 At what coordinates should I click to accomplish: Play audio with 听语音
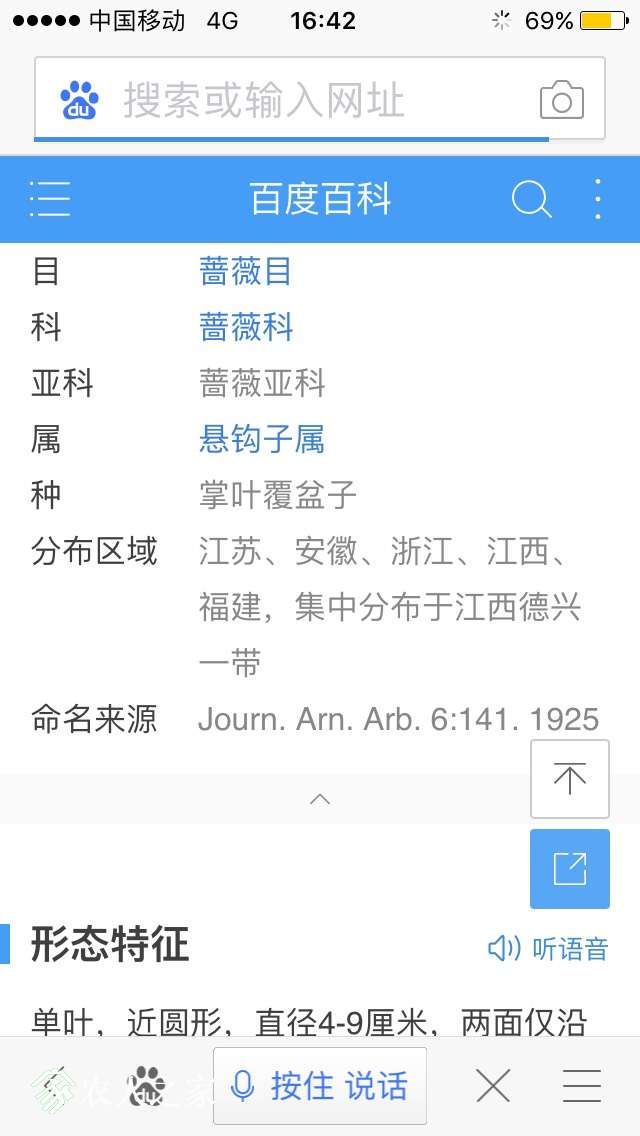[x=548, y=948]
